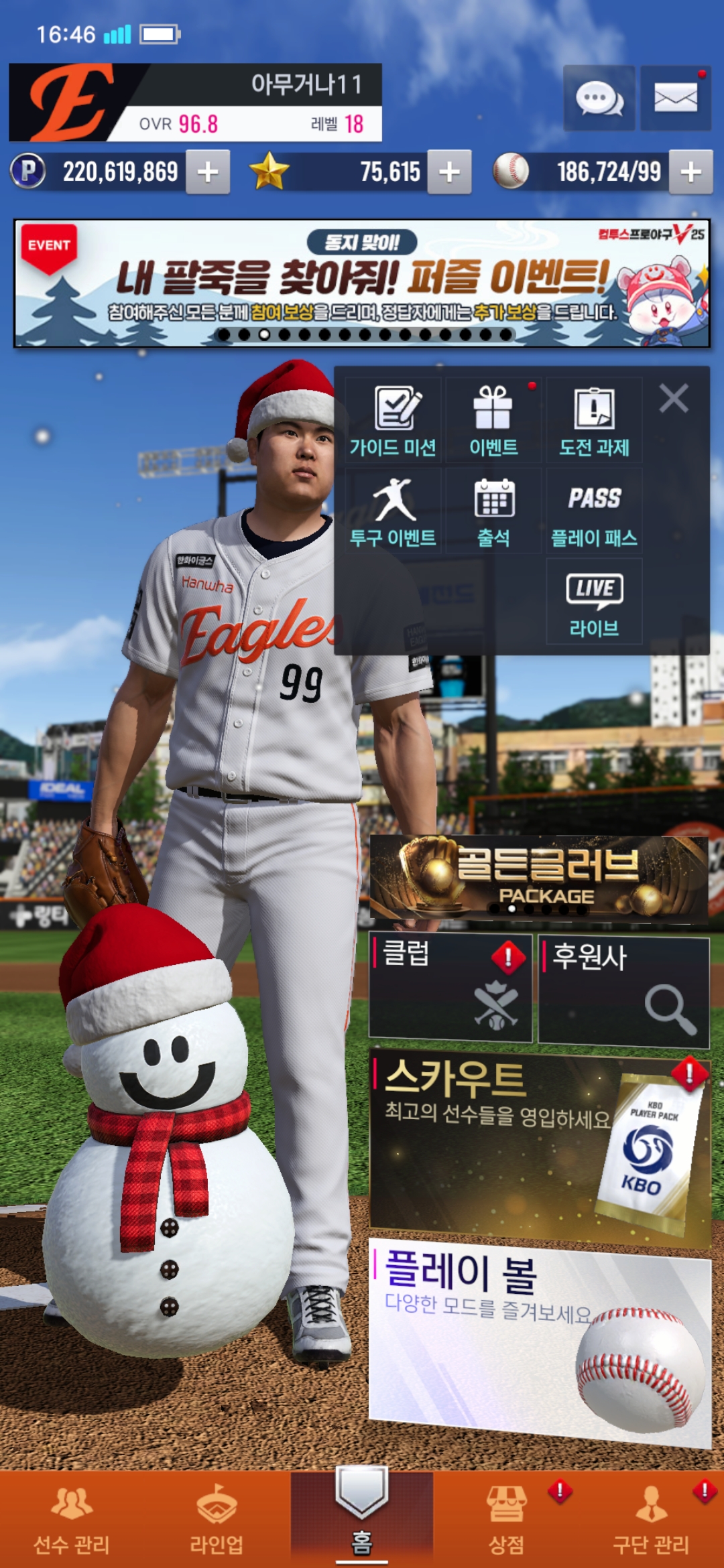Screen dimensions: 724x1568
Task: Add more P points with plus button
Action: click(x=208, y=172)
